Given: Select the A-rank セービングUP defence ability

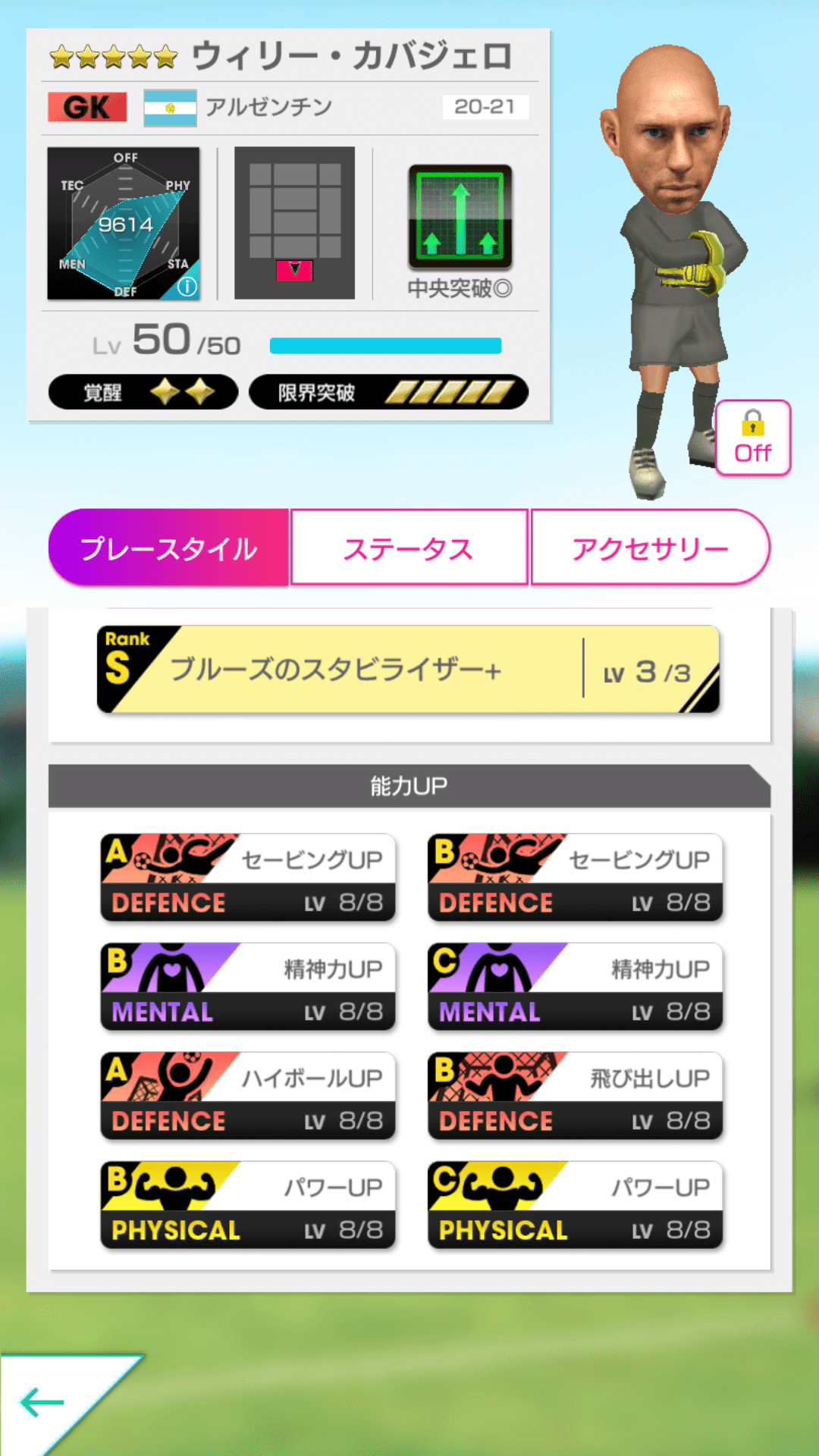Looking at the screenshot, I should [x=248, y=877].
